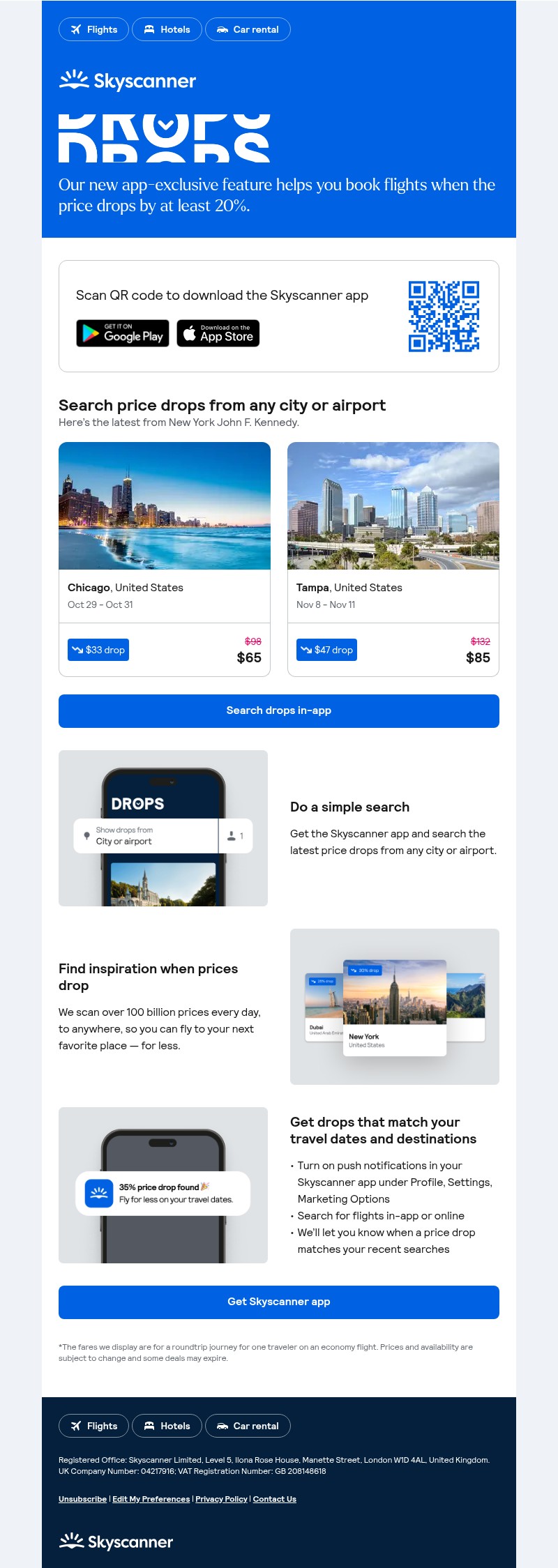Tap Search drops in-app button
This screenshot has width=558, height=1568.
coord(279,710)
